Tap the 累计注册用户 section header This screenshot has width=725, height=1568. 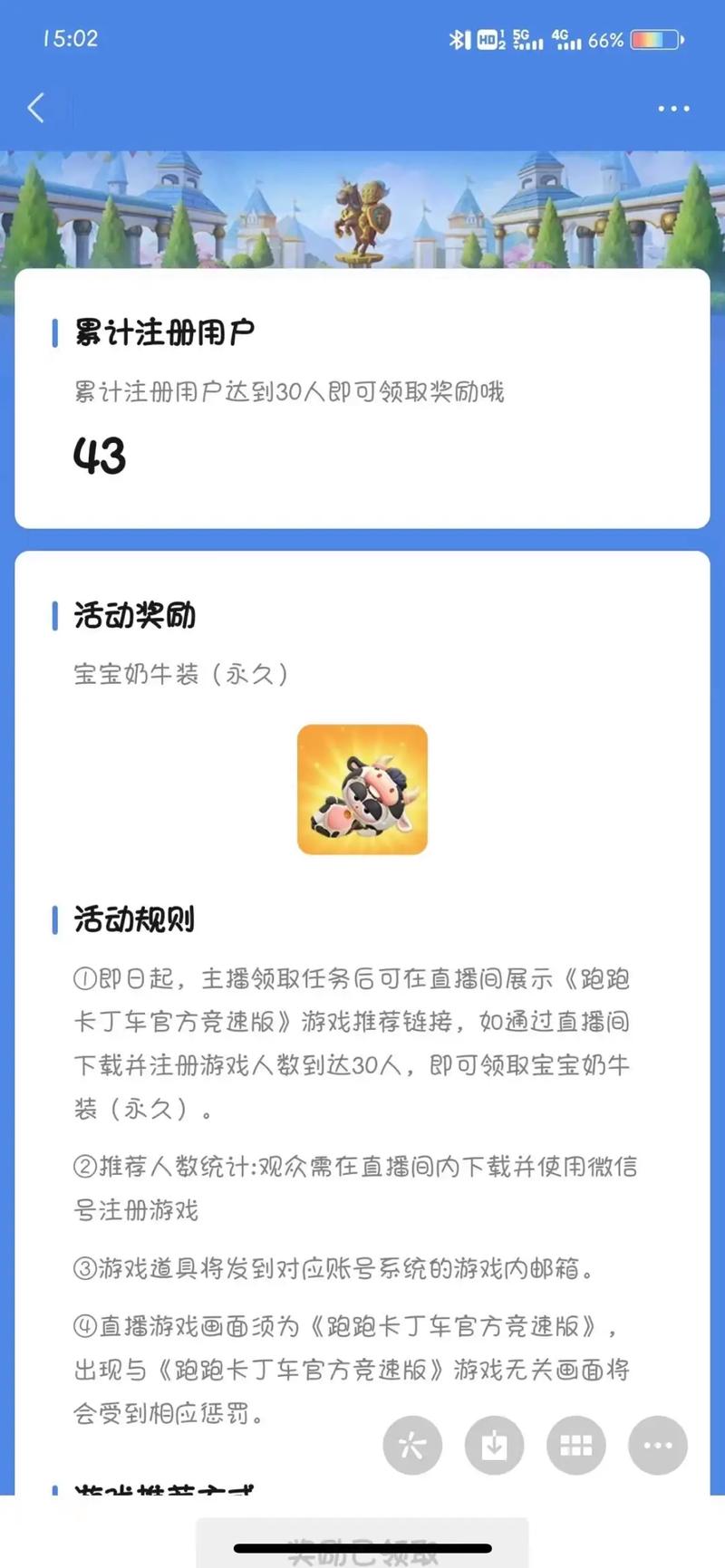click(164, 333)
